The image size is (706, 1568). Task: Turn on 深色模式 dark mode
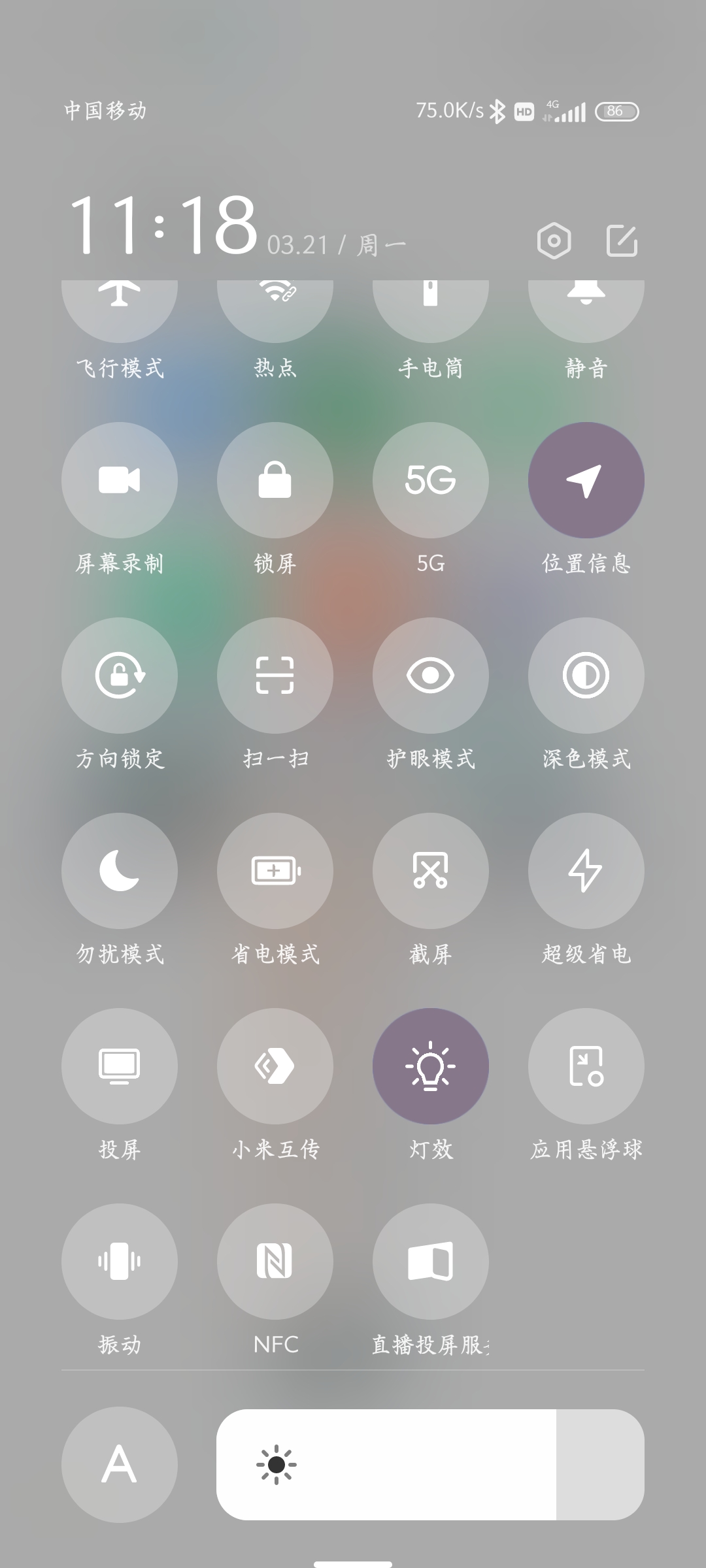point(586,676)
